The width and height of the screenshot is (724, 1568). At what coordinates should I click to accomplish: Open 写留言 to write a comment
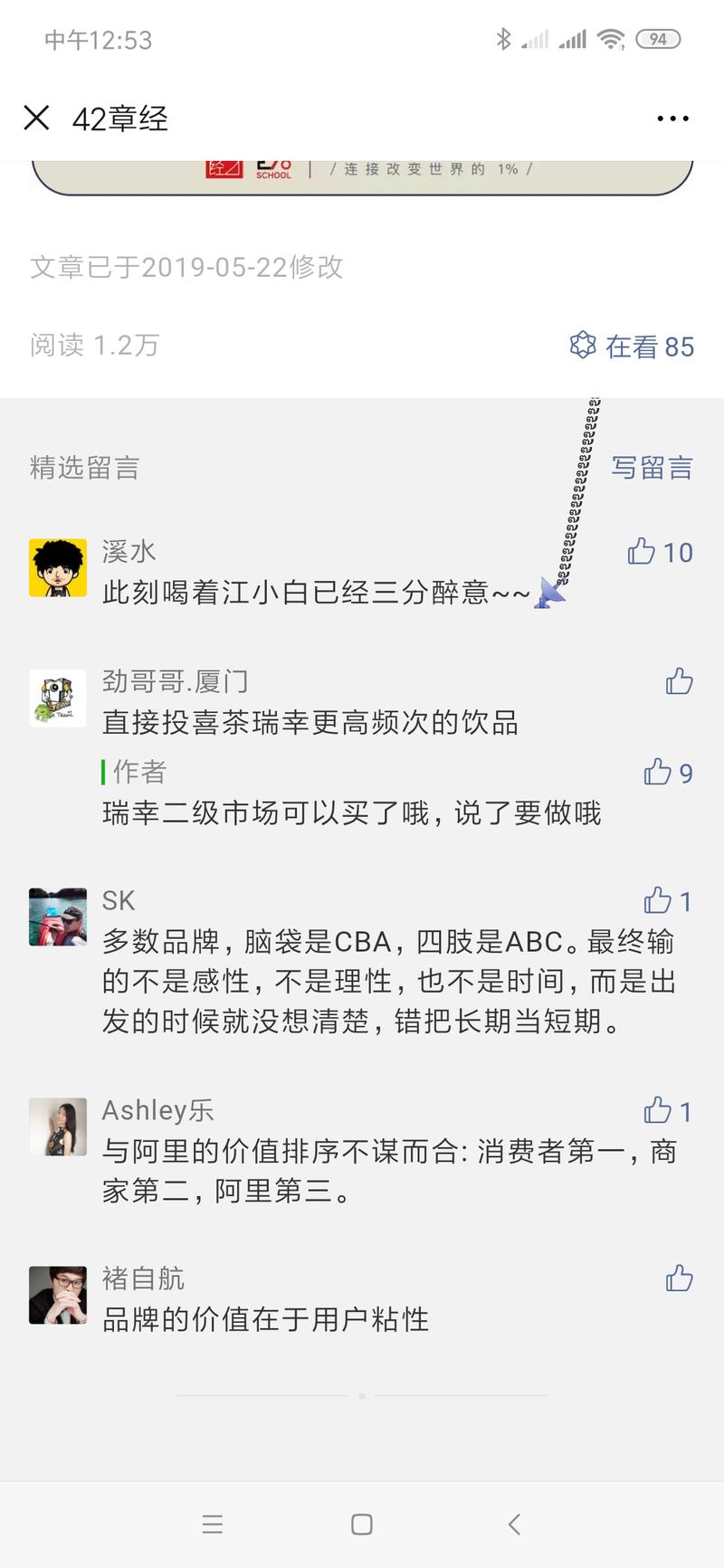click(x=652, y=468)
